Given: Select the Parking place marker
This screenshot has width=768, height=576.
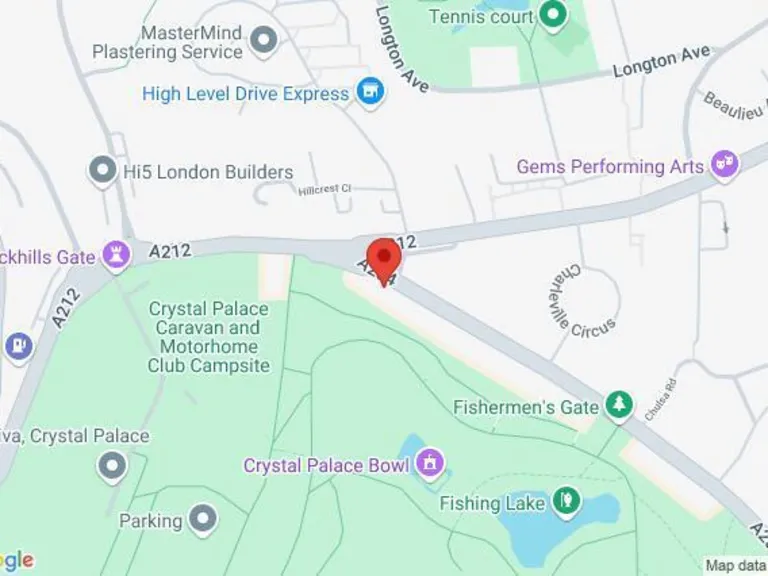Looking at the screenshot, I should [203, 519].
